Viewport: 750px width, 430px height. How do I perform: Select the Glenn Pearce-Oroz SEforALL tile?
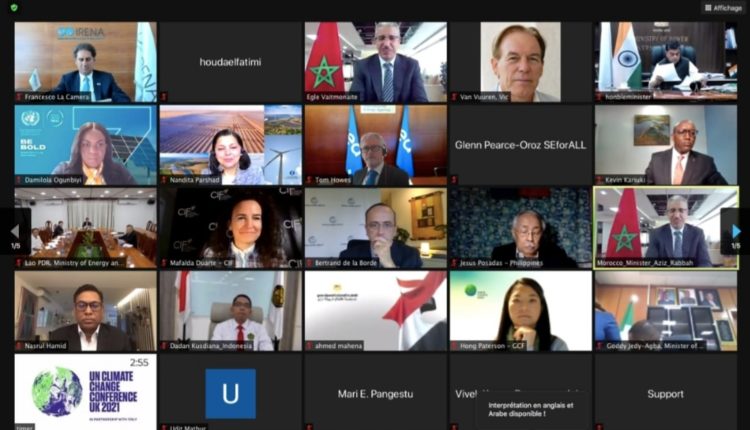pos(520,144)
